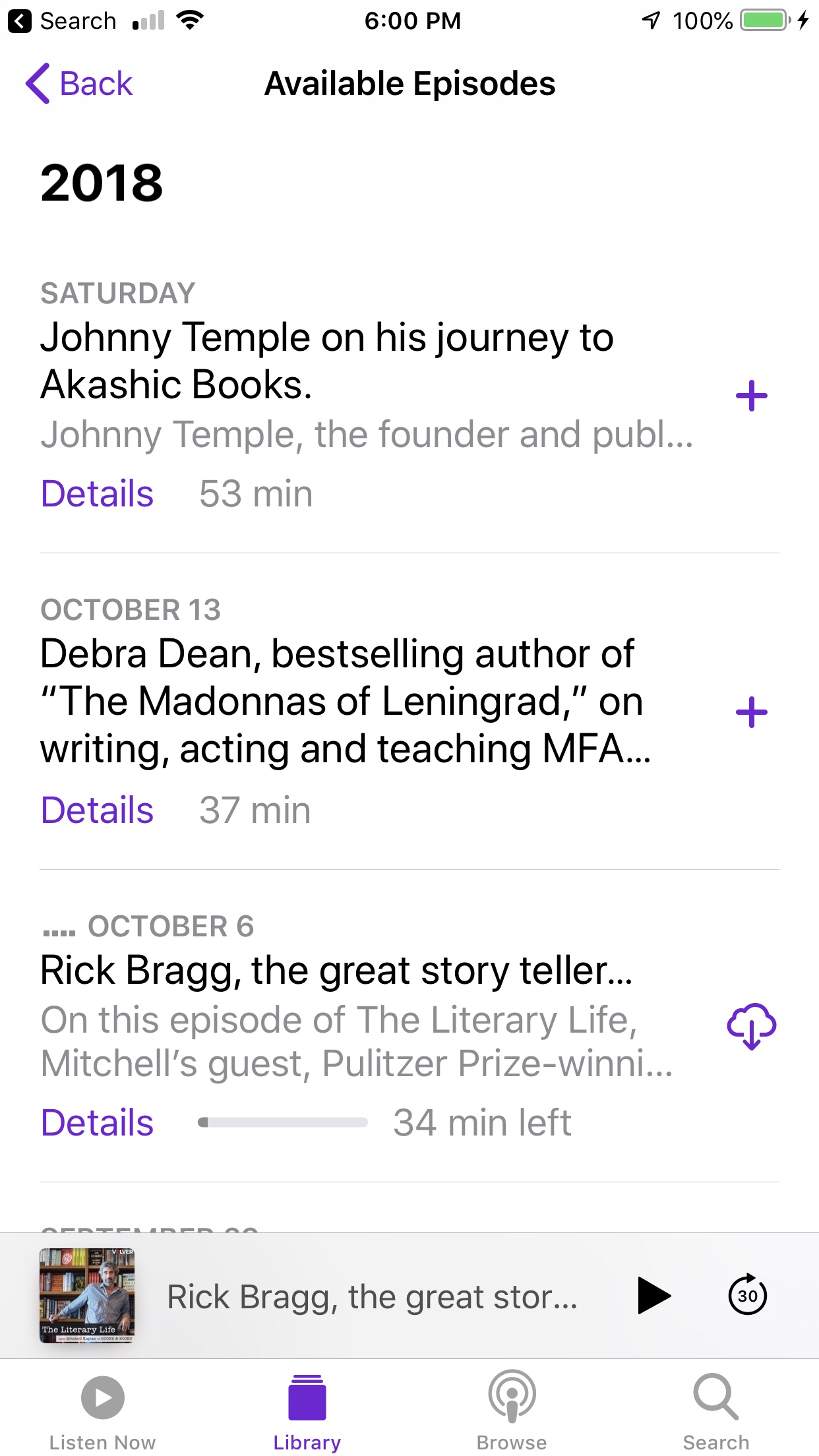Add the Johnny Temple episode to library
819x1456 pixels.
(751, 396)
